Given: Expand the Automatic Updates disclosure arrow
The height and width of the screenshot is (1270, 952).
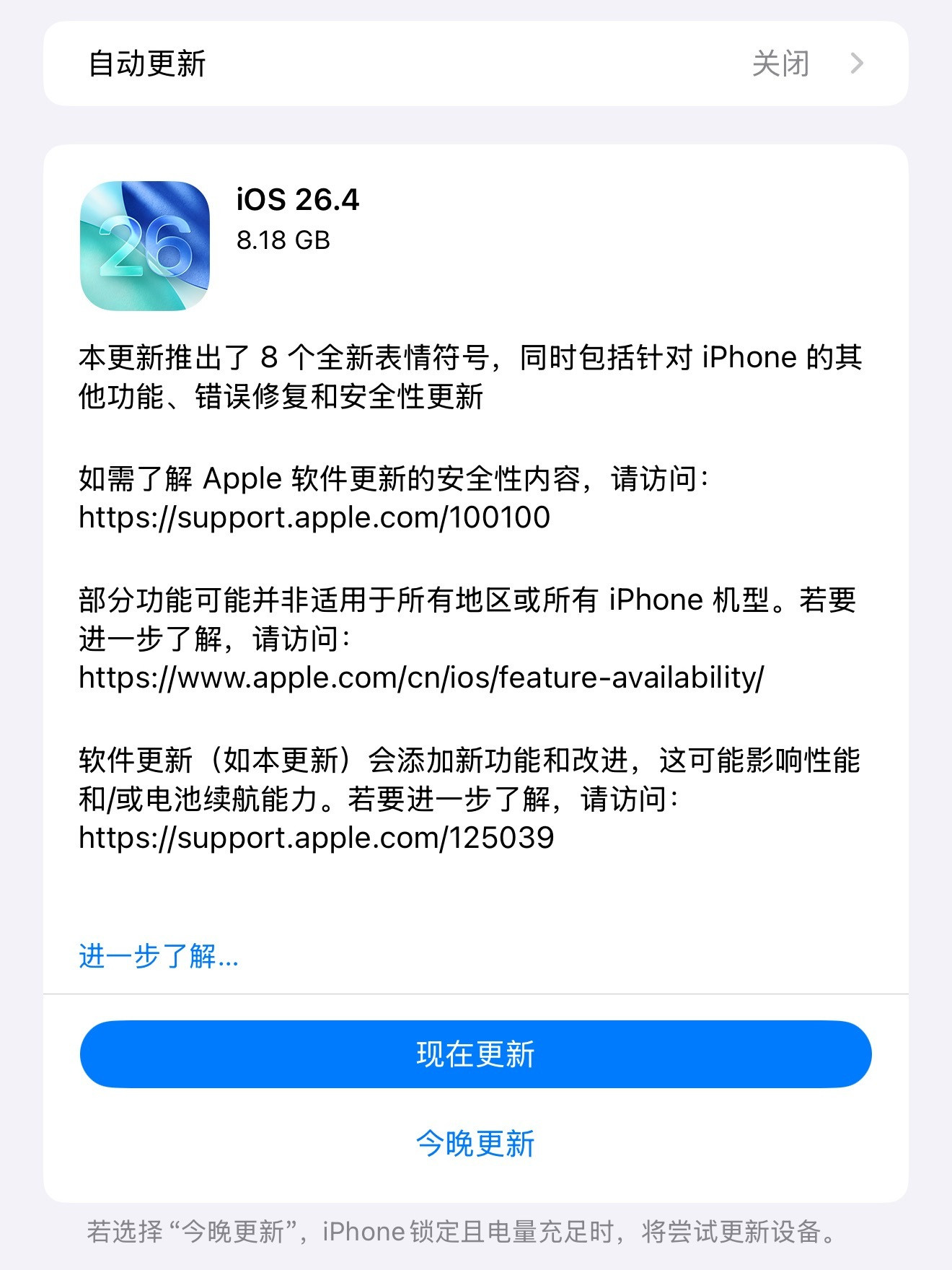Looking at the screenshot, I should tap(858, 63).
